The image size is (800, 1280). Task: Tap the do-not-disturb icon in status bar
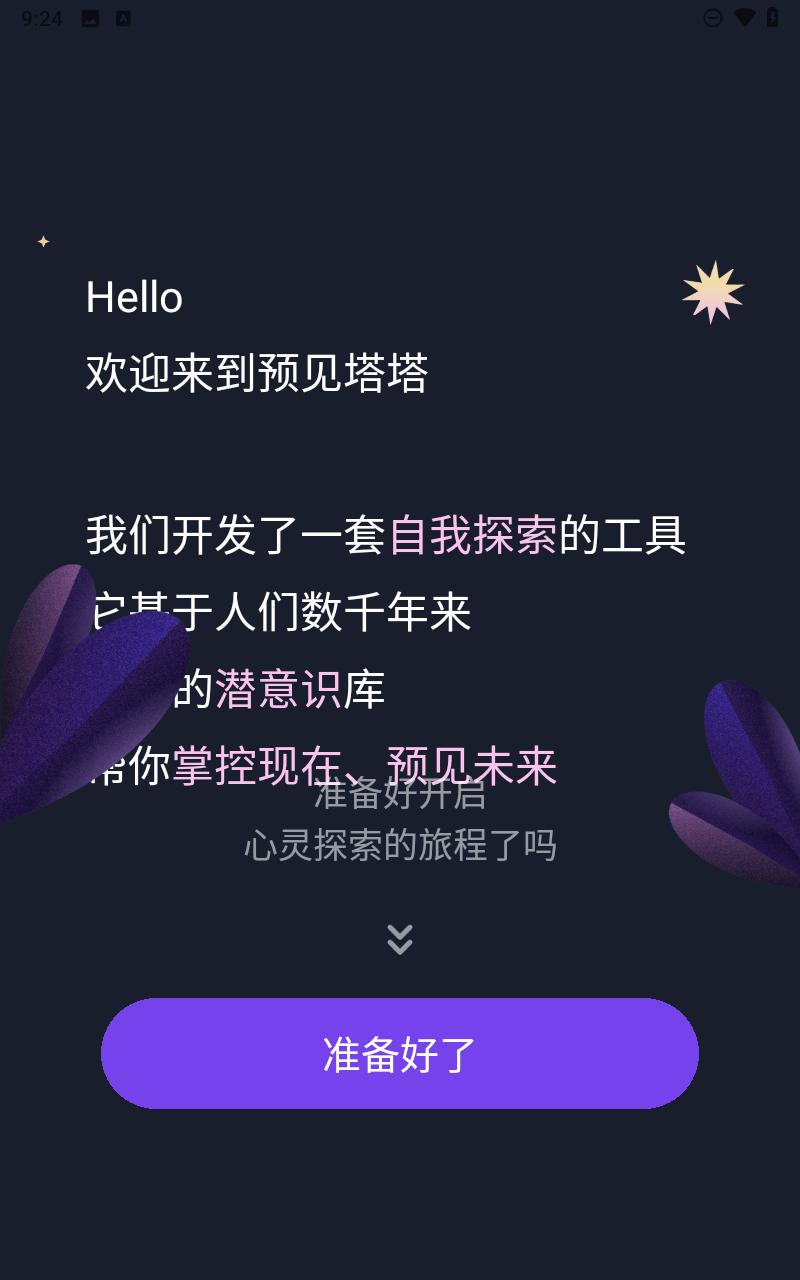point(713,17)
